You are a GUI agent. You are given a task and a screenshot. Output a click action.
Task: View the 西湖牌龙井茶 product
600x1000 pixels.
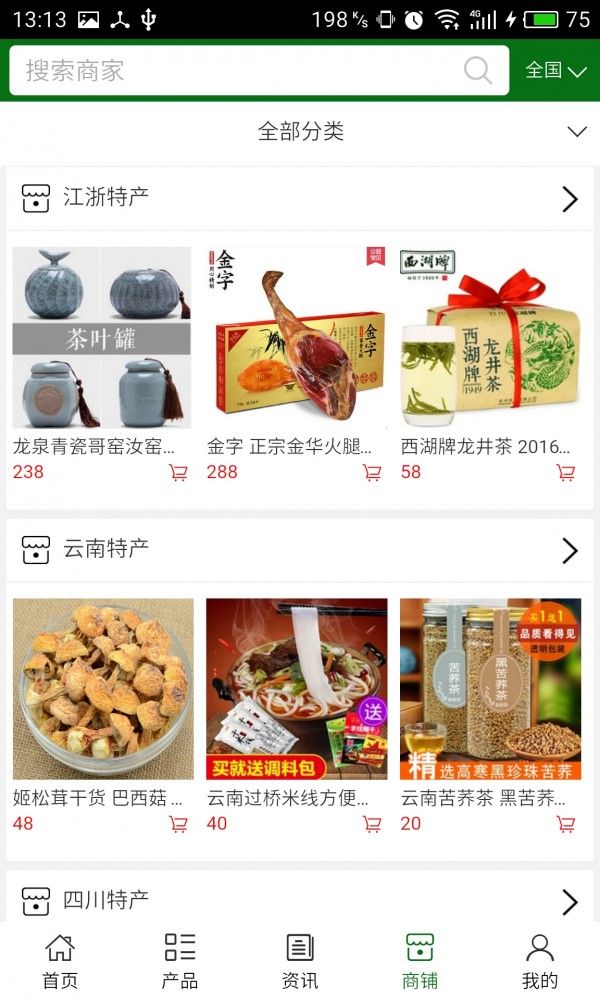(x=490, y=338)
